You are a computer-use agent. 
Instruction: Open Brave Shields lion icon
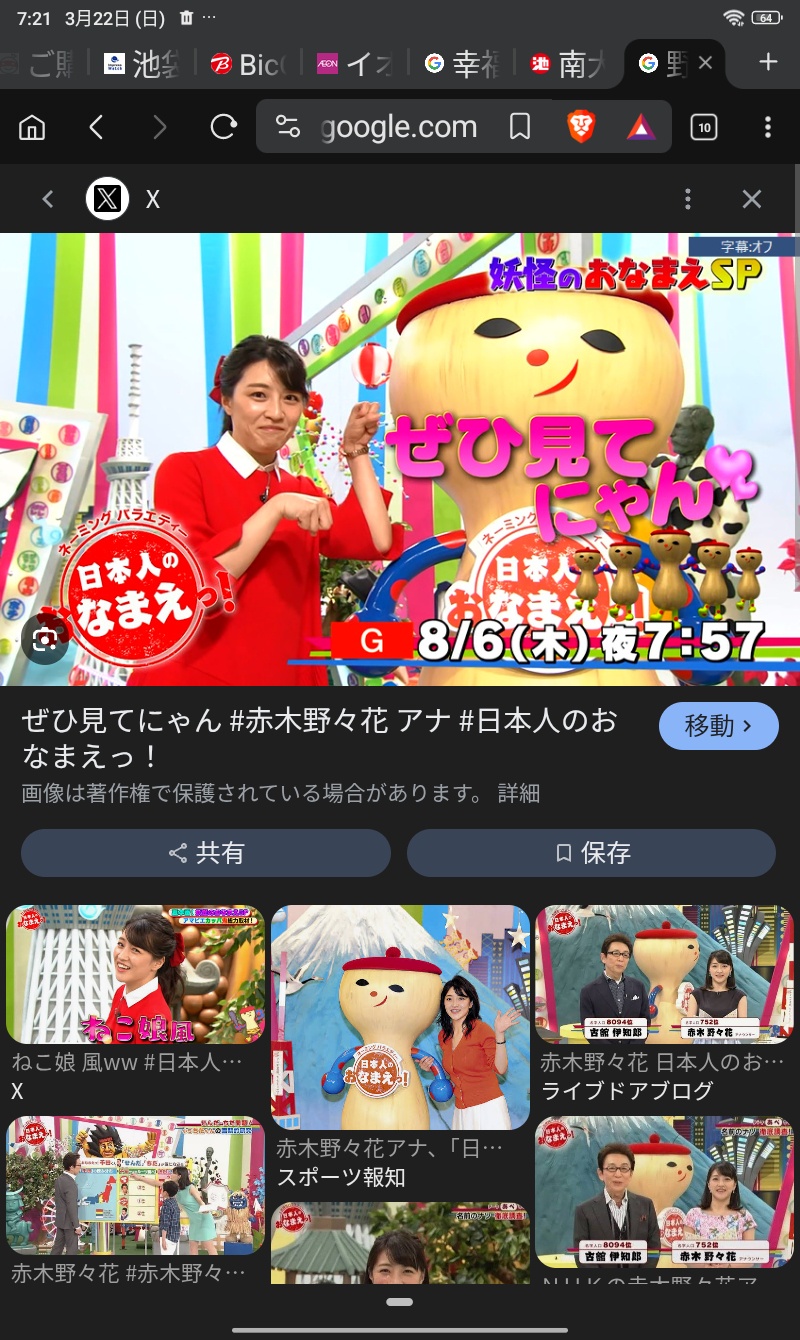580,127
